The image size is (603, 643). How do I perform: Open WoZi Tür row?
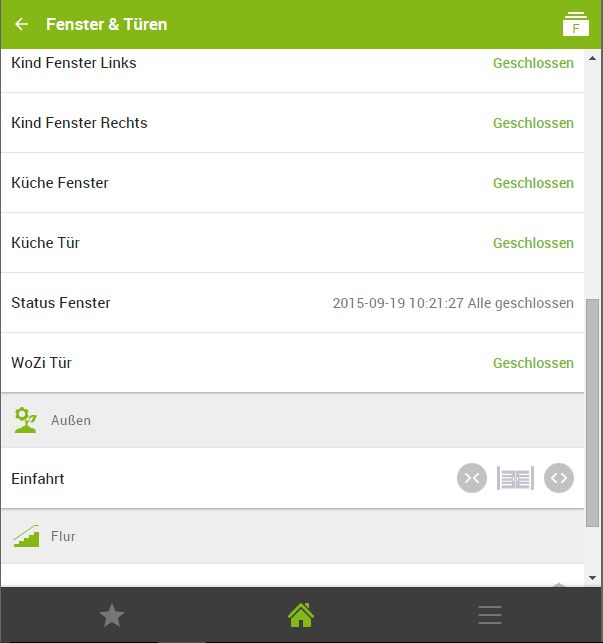click(x=292, y=363)
